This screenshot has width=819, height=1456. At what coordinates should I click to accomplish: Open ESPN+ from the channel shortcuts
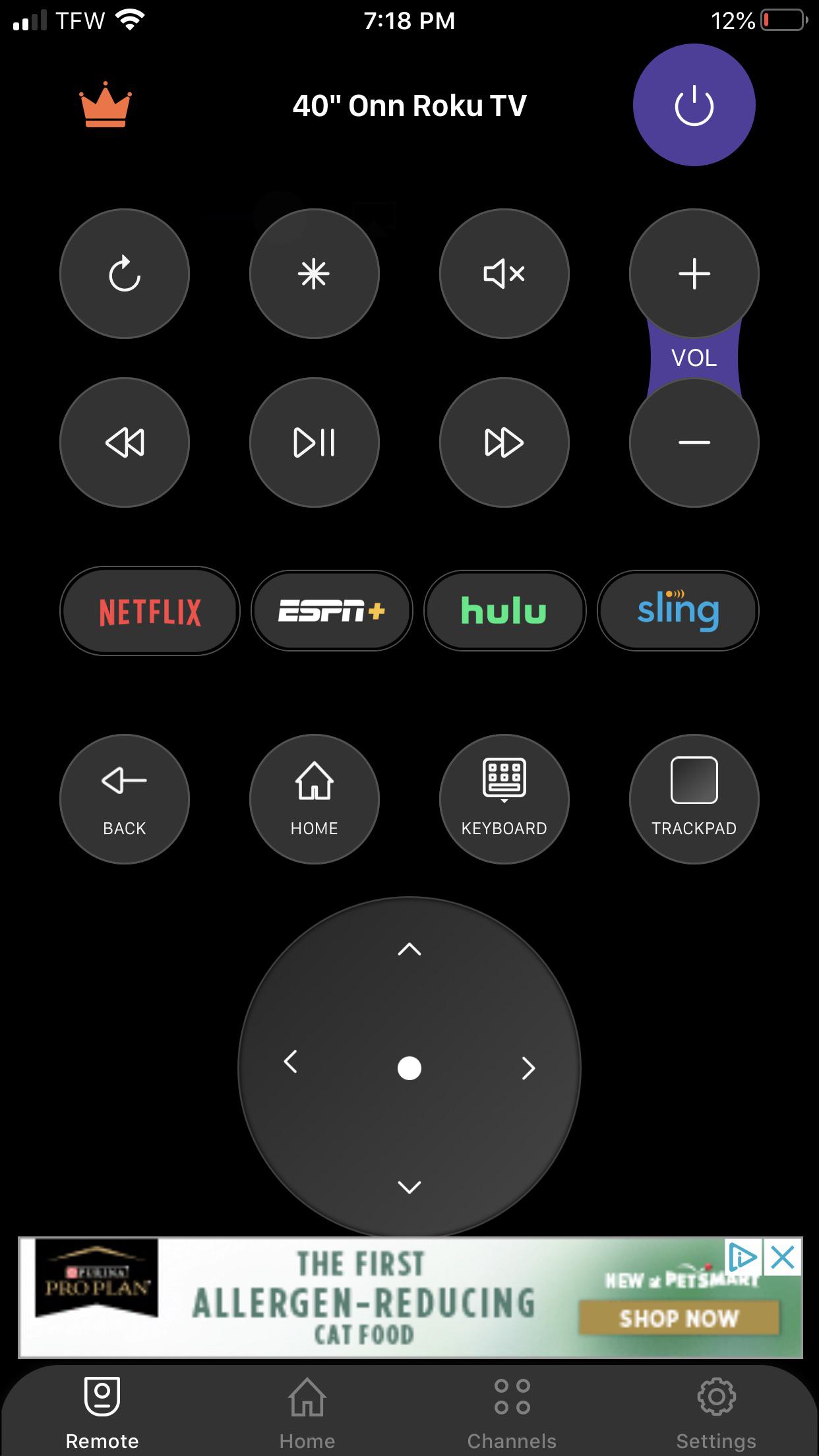coord(331,611)
